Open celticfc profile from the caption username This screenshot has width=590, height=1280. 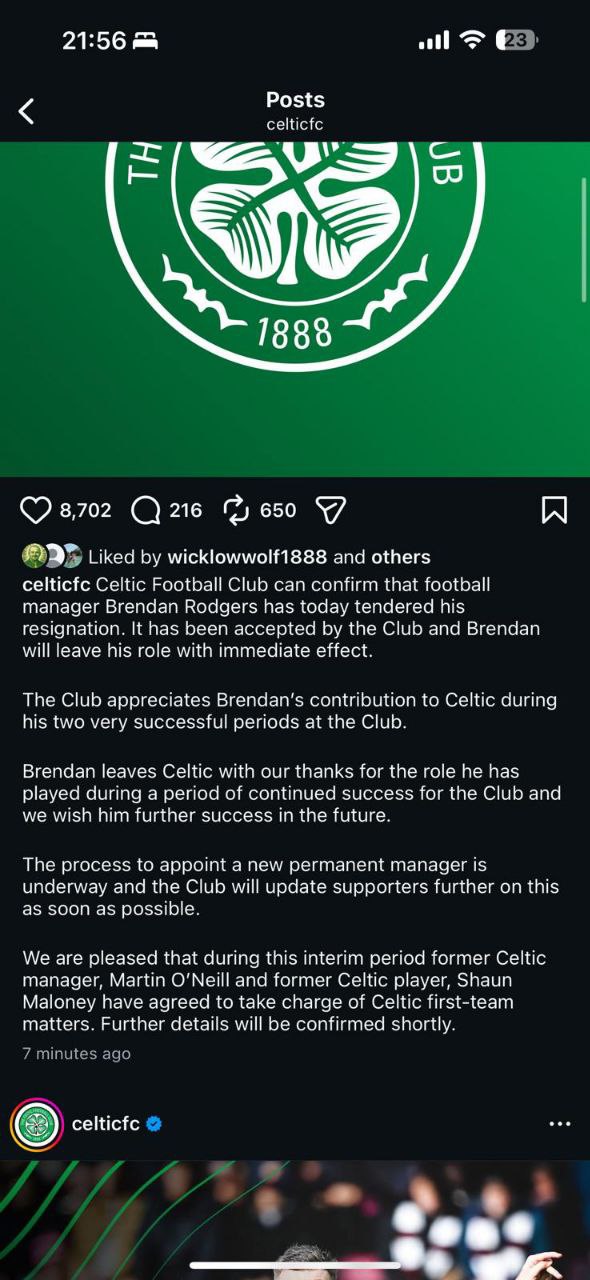coord(57,584)
